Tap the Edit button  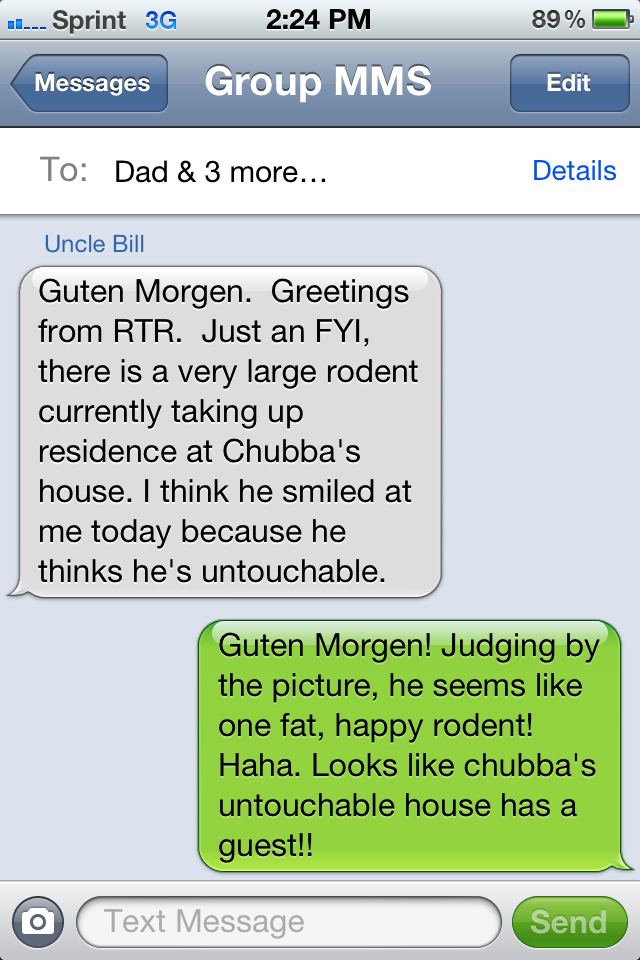pyautogui.click(x=568, y=83)
